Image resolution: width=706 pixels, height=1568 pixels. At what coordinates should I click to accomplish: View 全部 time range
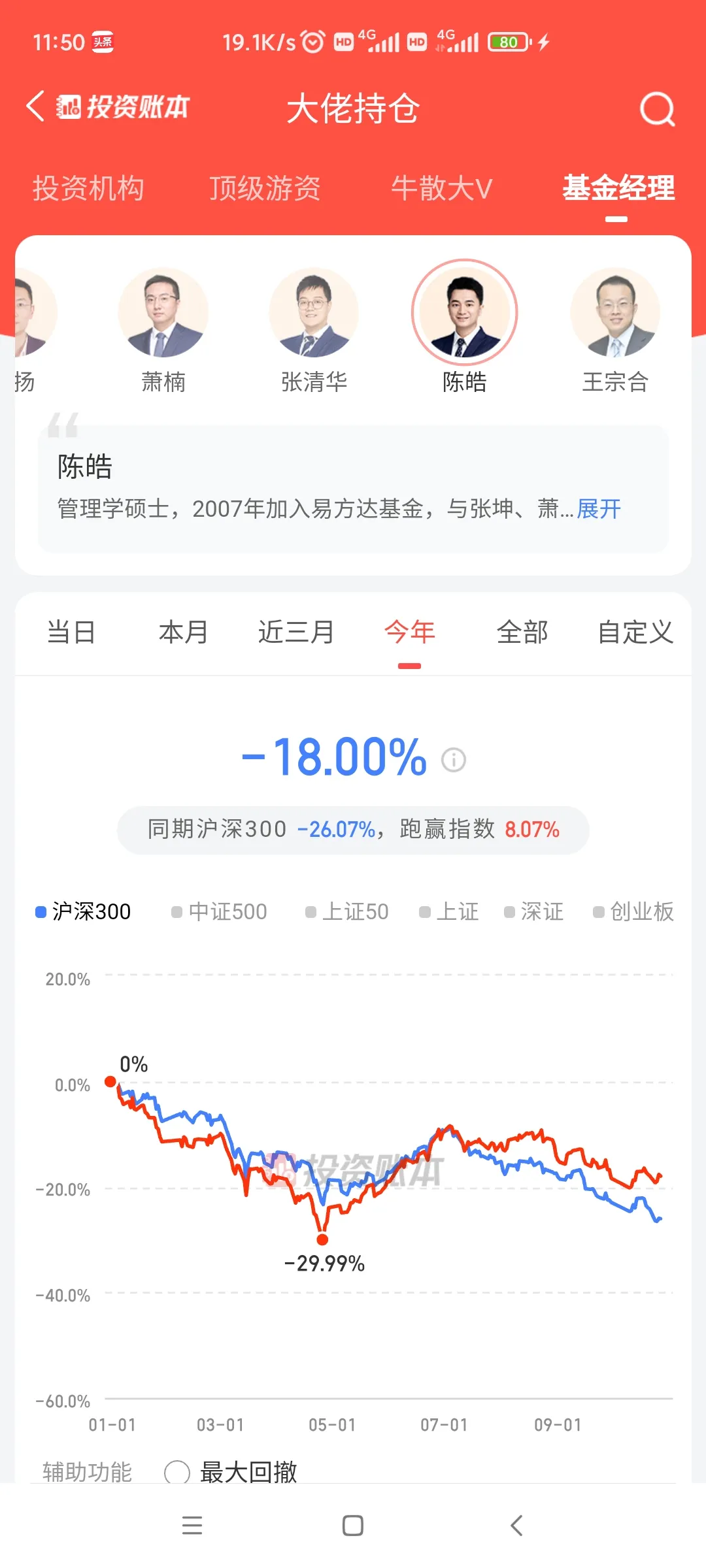click(x=522, y=632)
